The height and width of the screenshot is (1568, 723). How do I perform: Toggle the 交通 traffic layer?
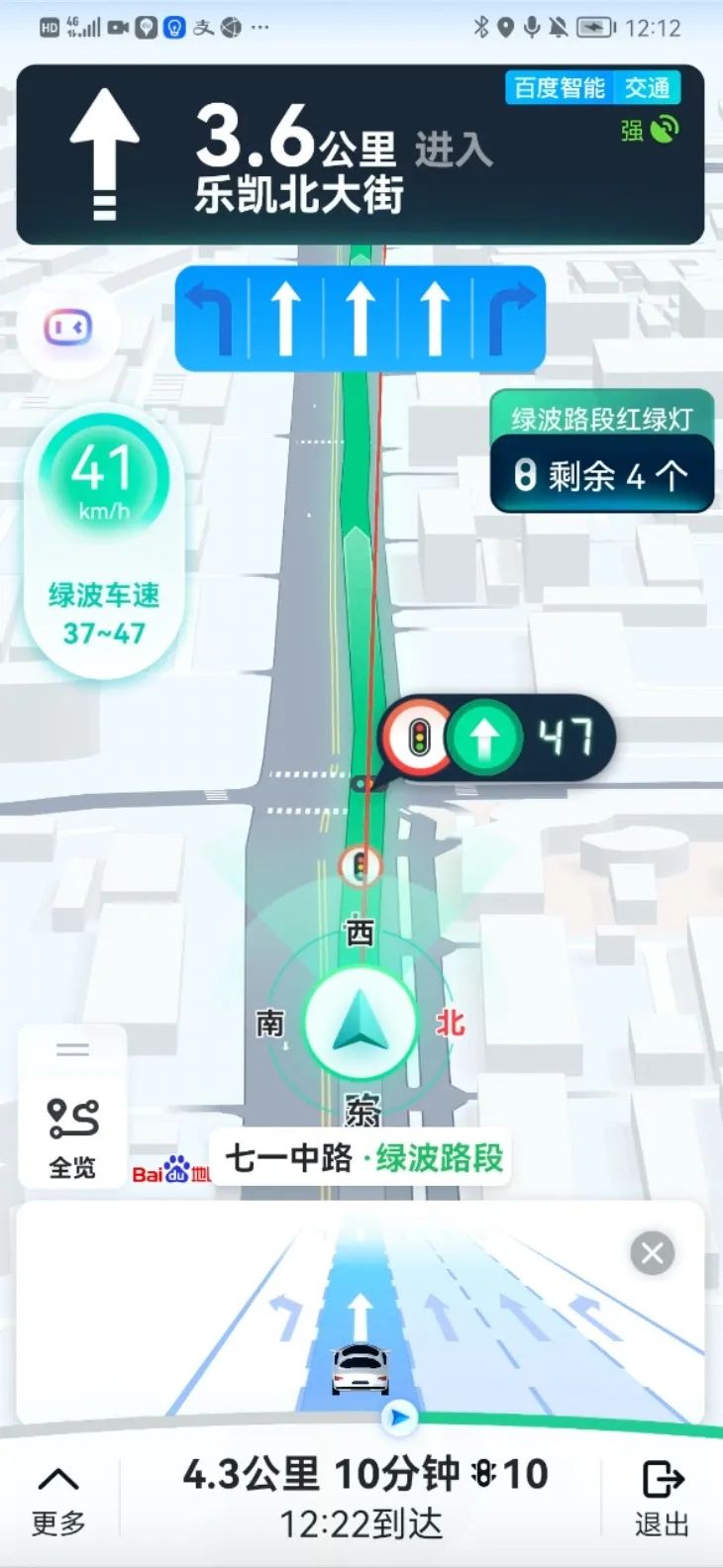click(648, 88)
